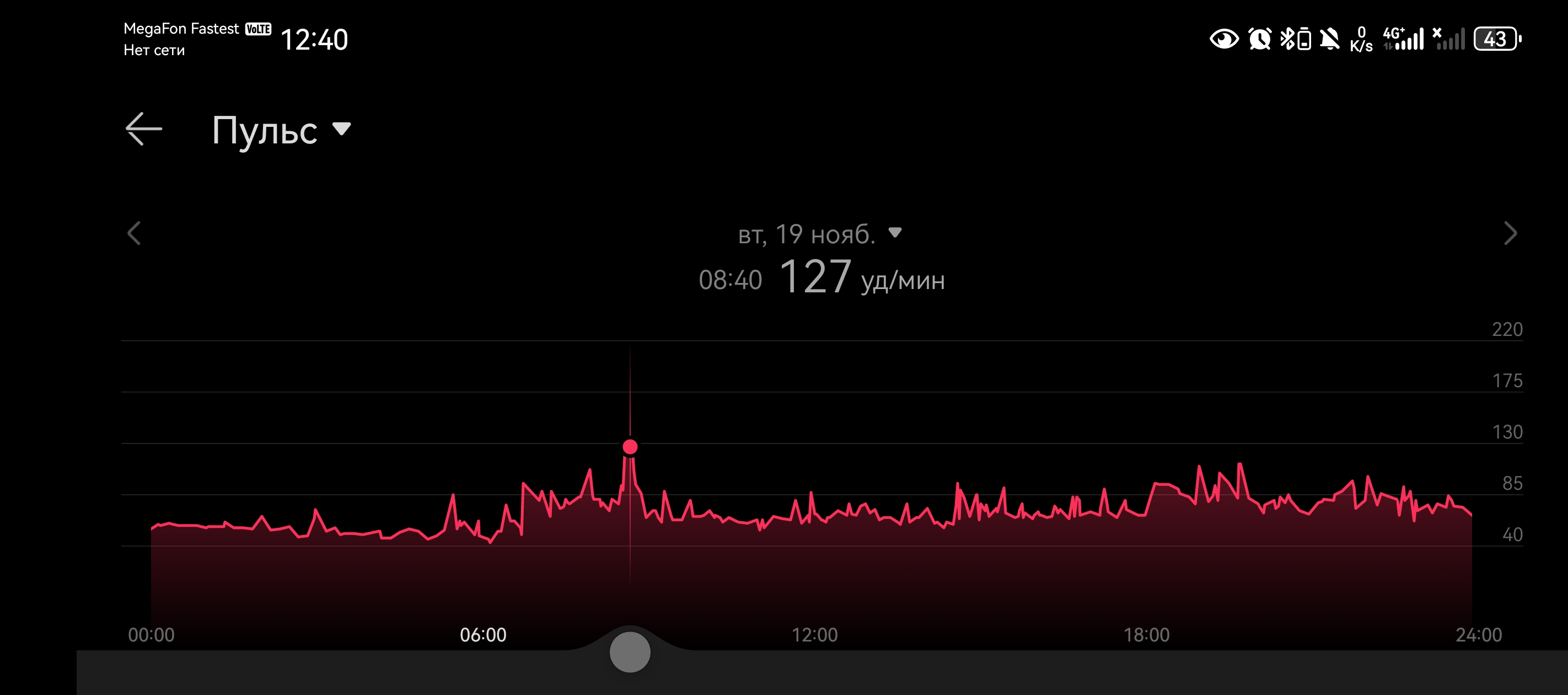
Task: Go back from the Пульс screen
Action: [x=144, y=129]
